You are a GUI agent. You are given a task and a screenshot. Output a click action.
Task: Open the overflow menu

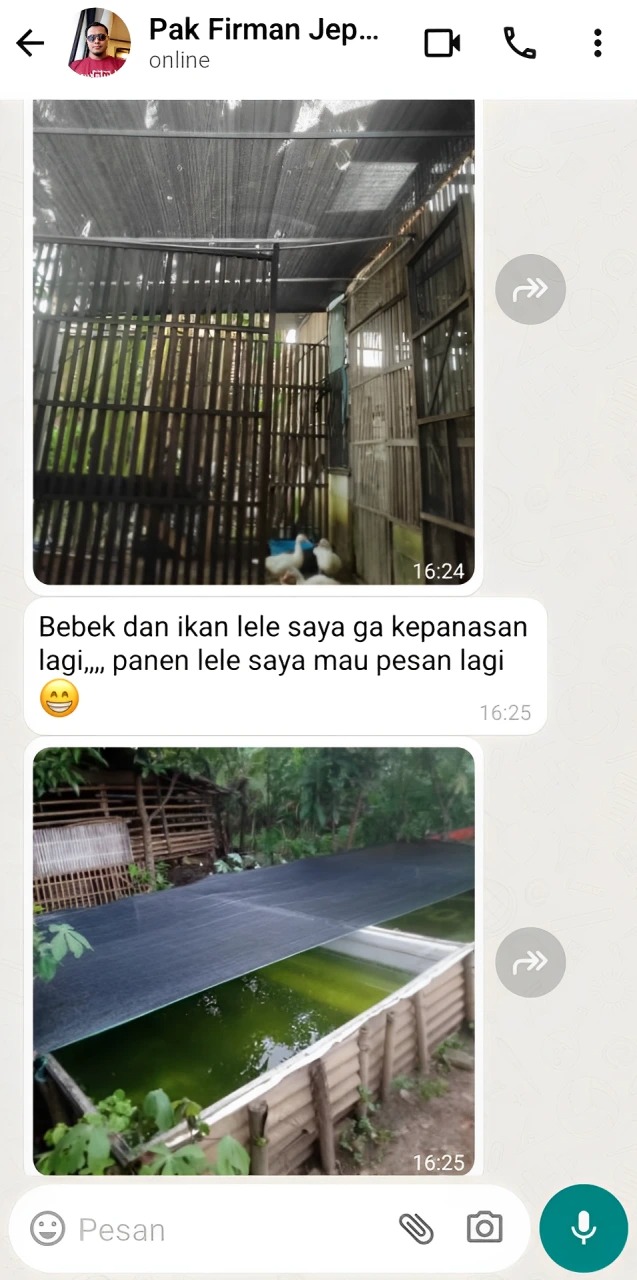(597, 43)
